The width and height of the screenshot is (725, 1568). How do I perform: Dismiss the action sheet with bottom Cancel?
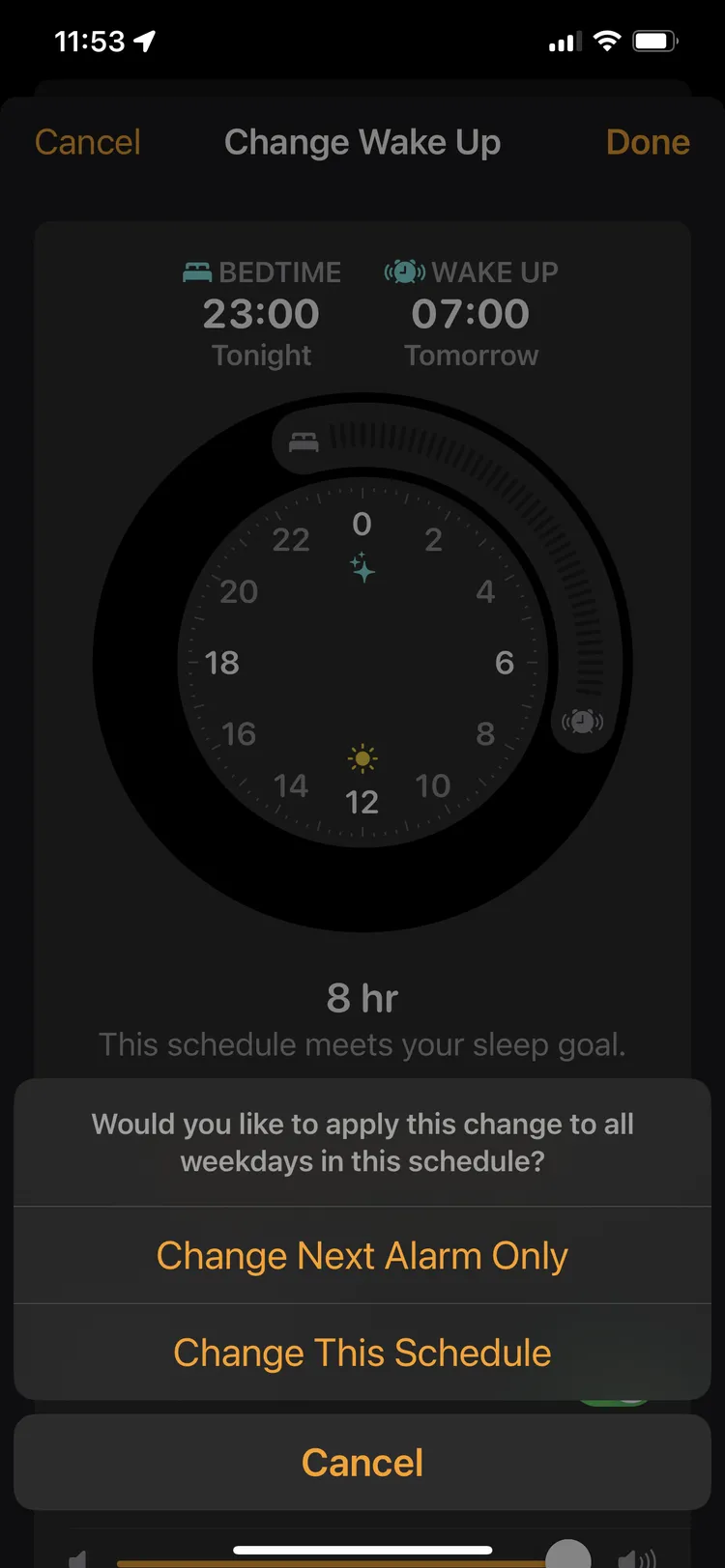362,1463
